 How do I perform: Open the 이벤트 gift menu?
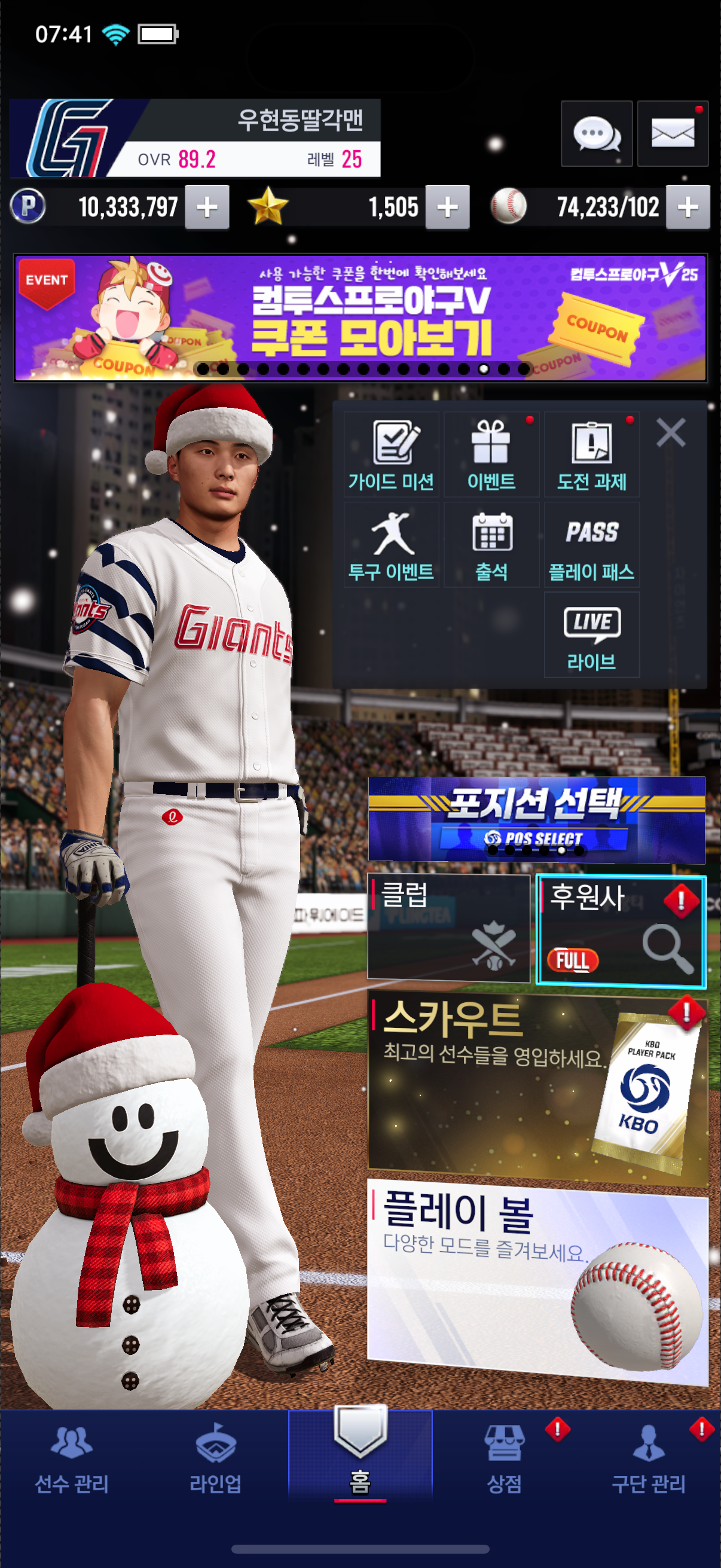coord(491,454)
